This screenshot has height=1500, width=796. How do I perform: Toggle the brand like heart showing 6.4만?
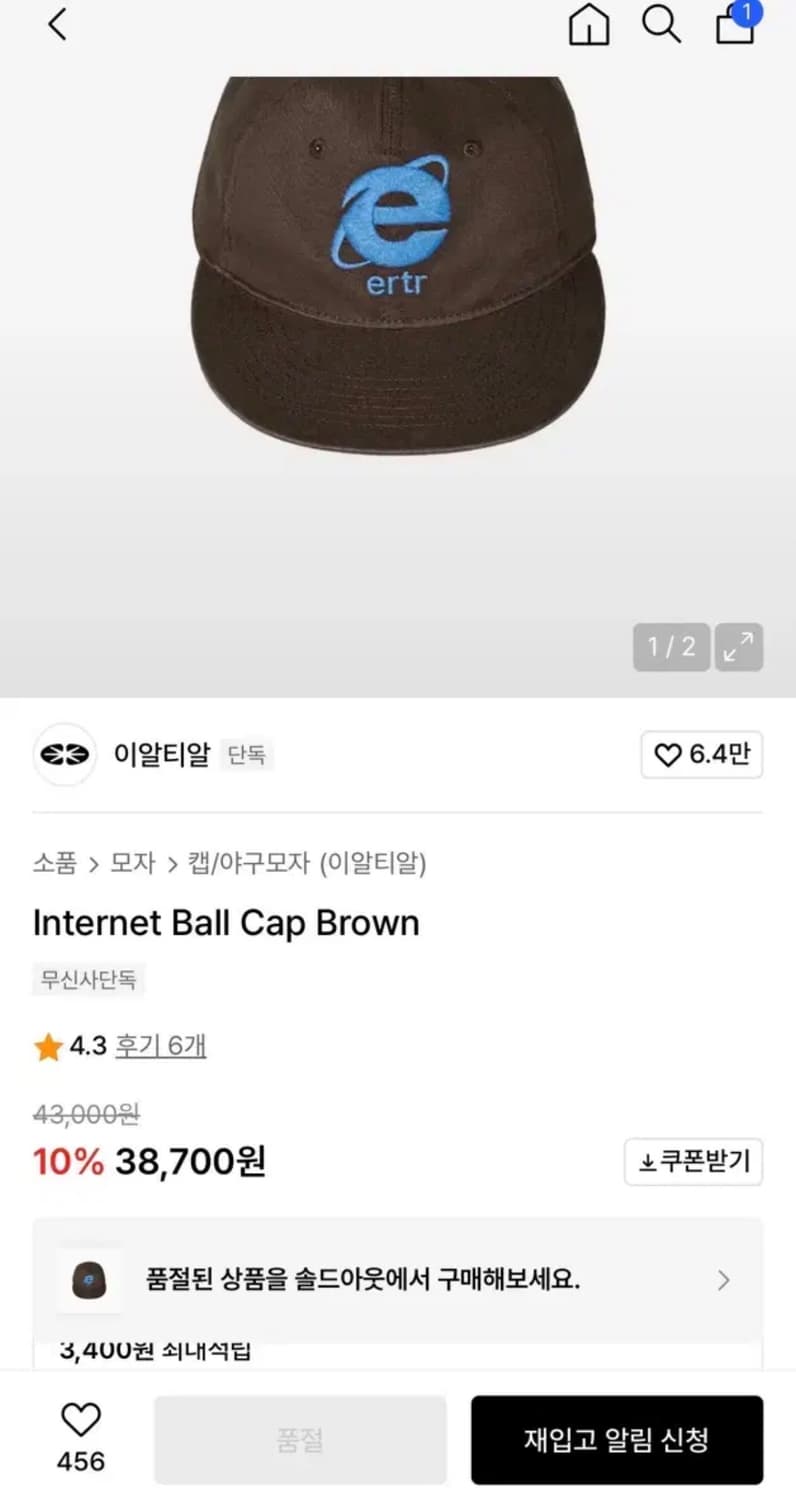click(702, 755)
